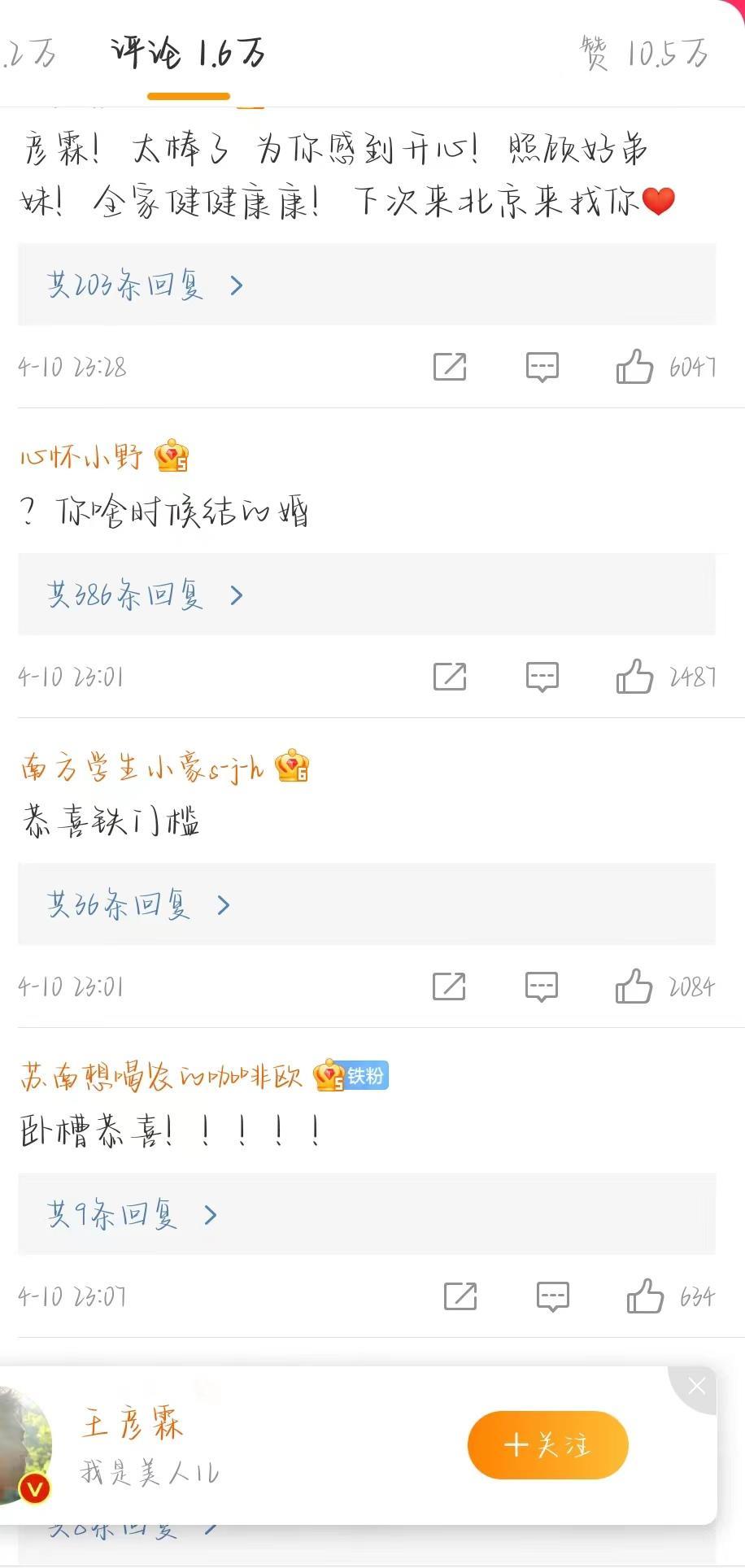Like the comment with 6047 likes
745x1568 pixels.
[635, 367]
